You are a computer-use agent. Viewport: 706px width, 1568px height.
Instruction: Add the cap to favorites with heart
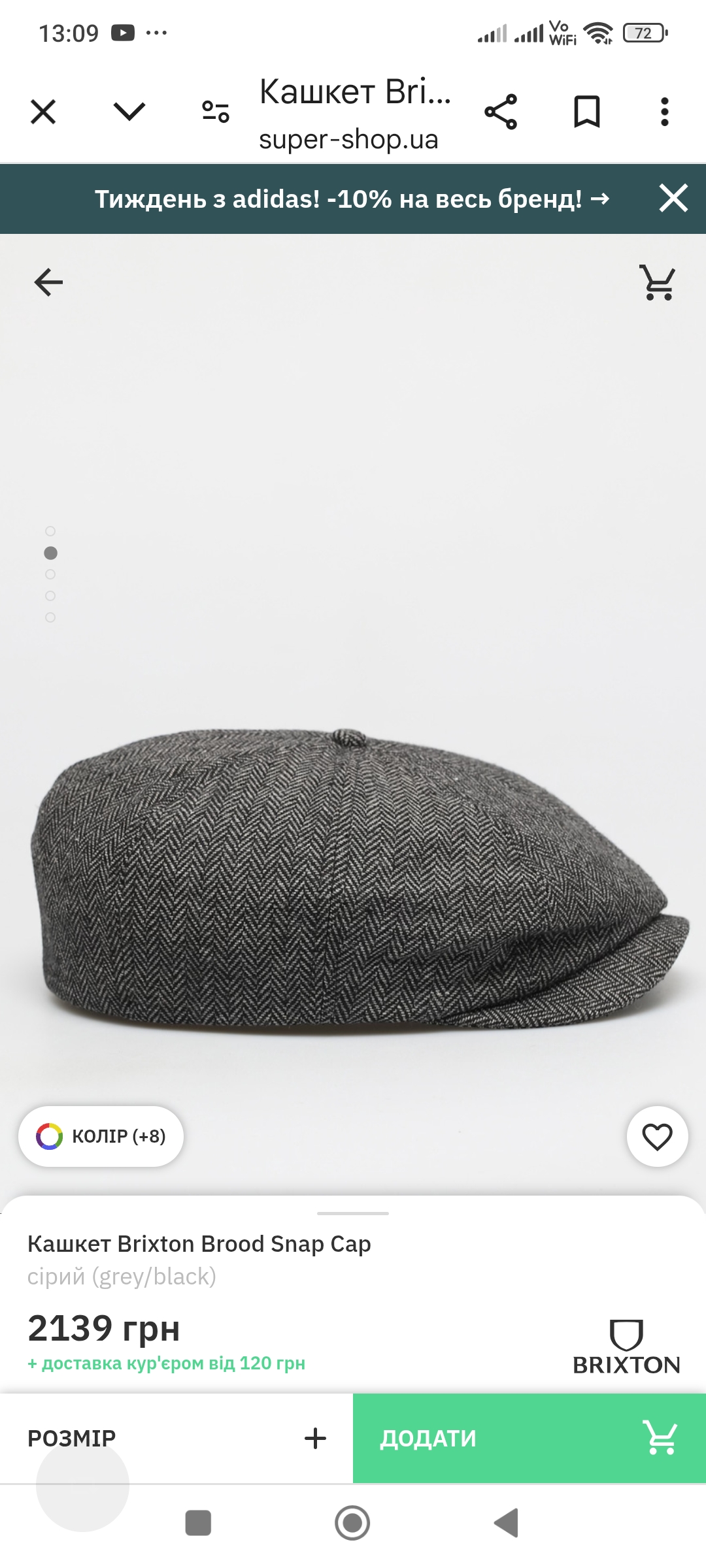pyautogui.click(x=658, y=1136)
